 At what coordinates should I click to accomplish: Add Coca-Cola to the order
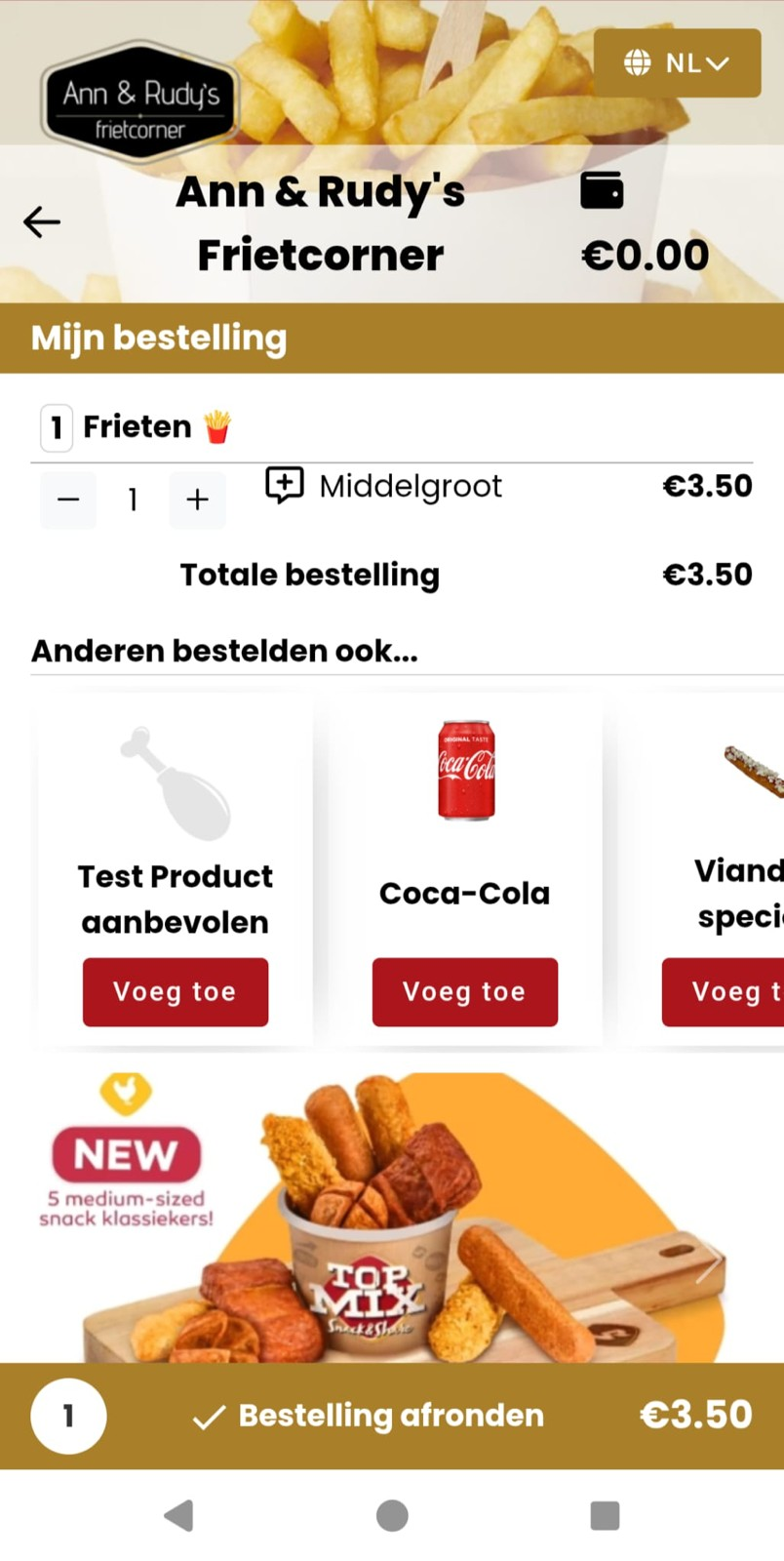pos(464,991)
